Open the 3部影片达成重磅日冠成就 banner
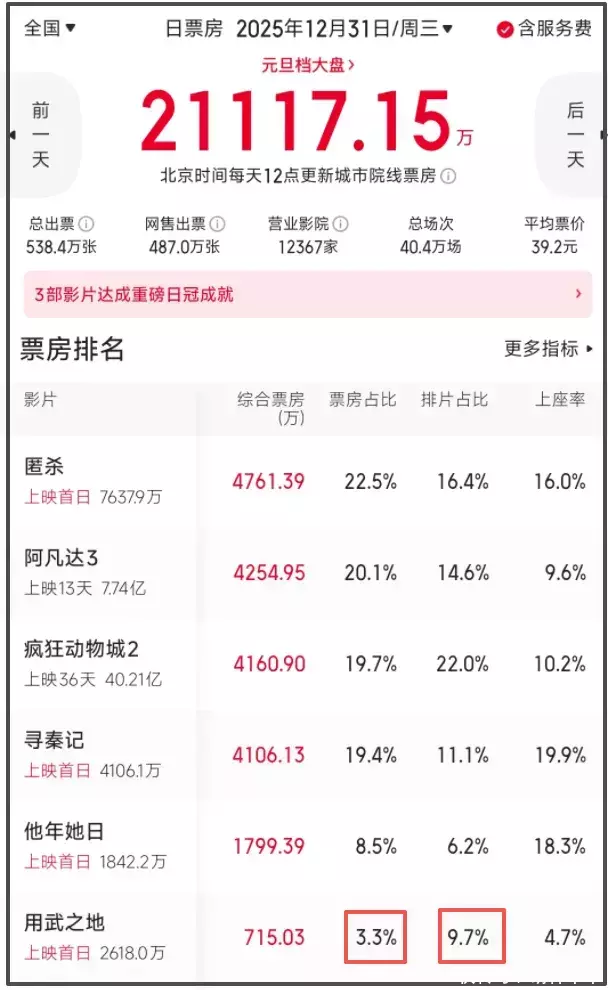Screen dimensions: 608x990 308,294
